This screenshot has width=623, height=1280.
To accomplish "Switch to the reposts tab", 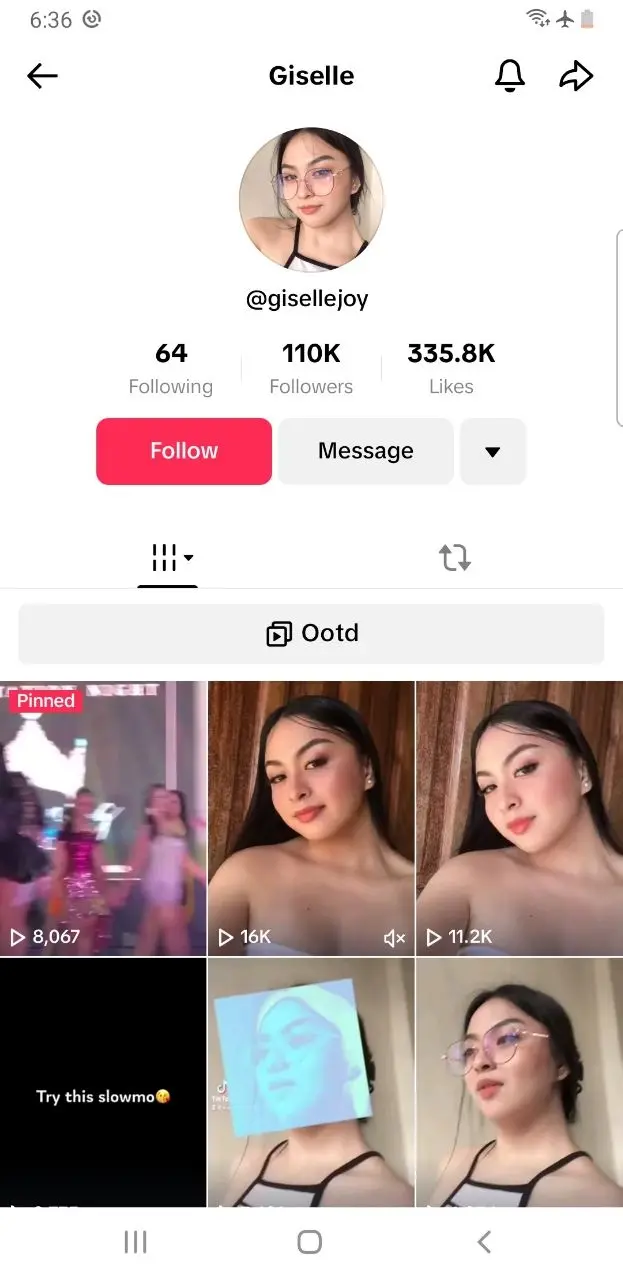I will coord(455,558).
